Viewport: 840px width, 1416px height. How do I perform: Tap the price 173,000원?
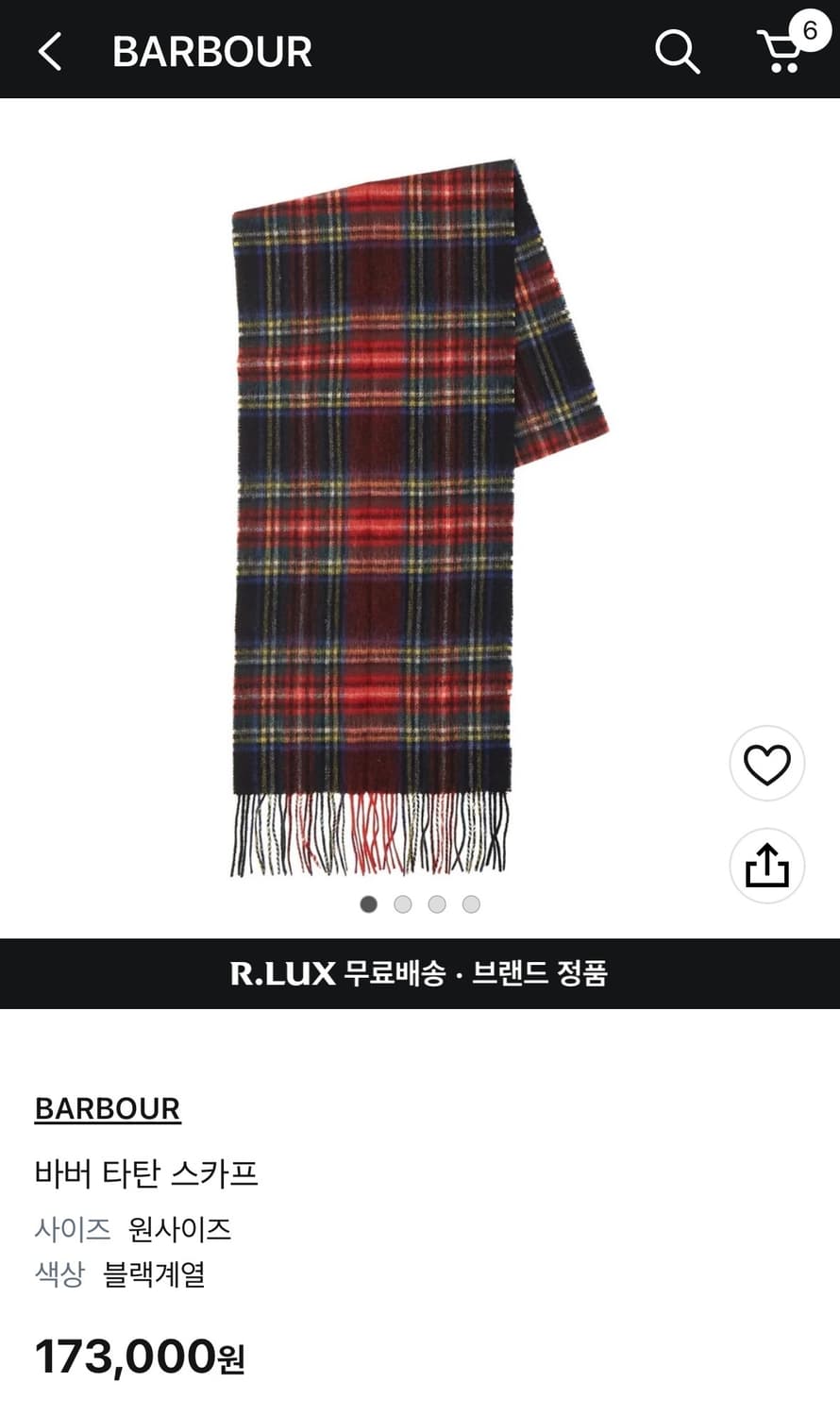point(140,1355)
